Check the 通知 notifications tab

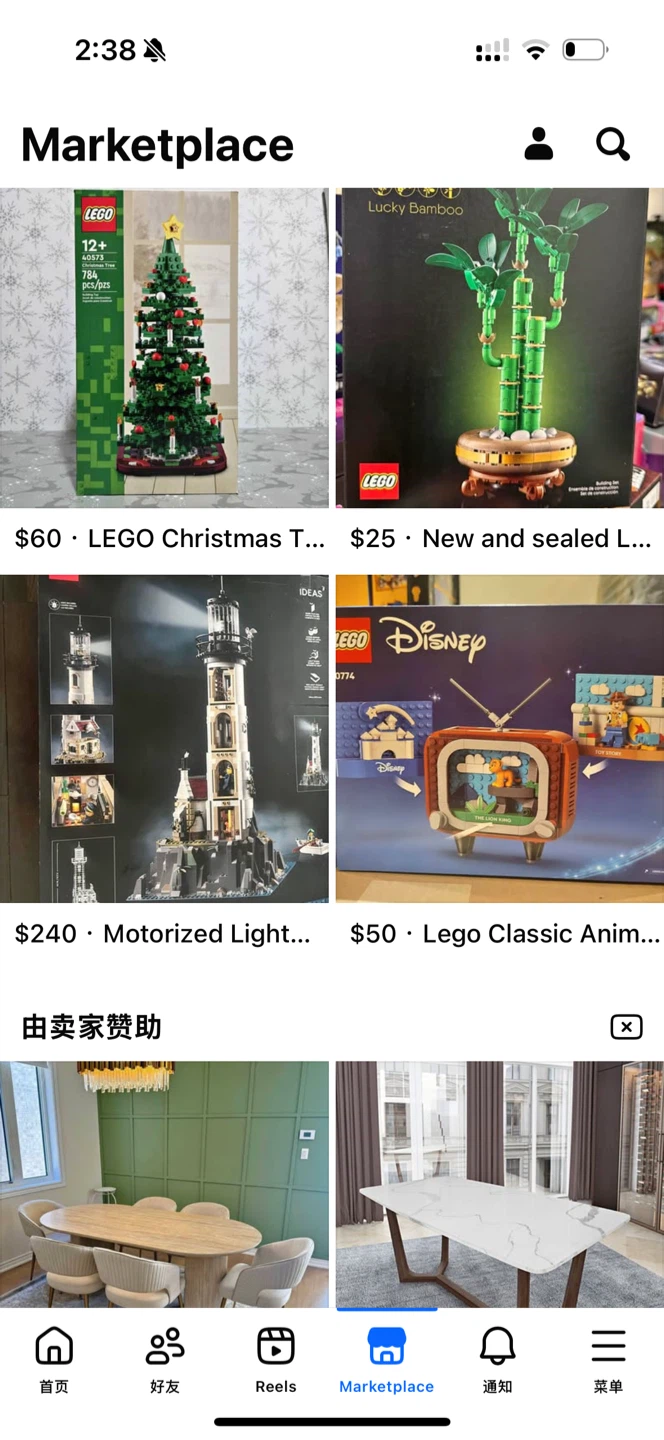[497, 1358]
